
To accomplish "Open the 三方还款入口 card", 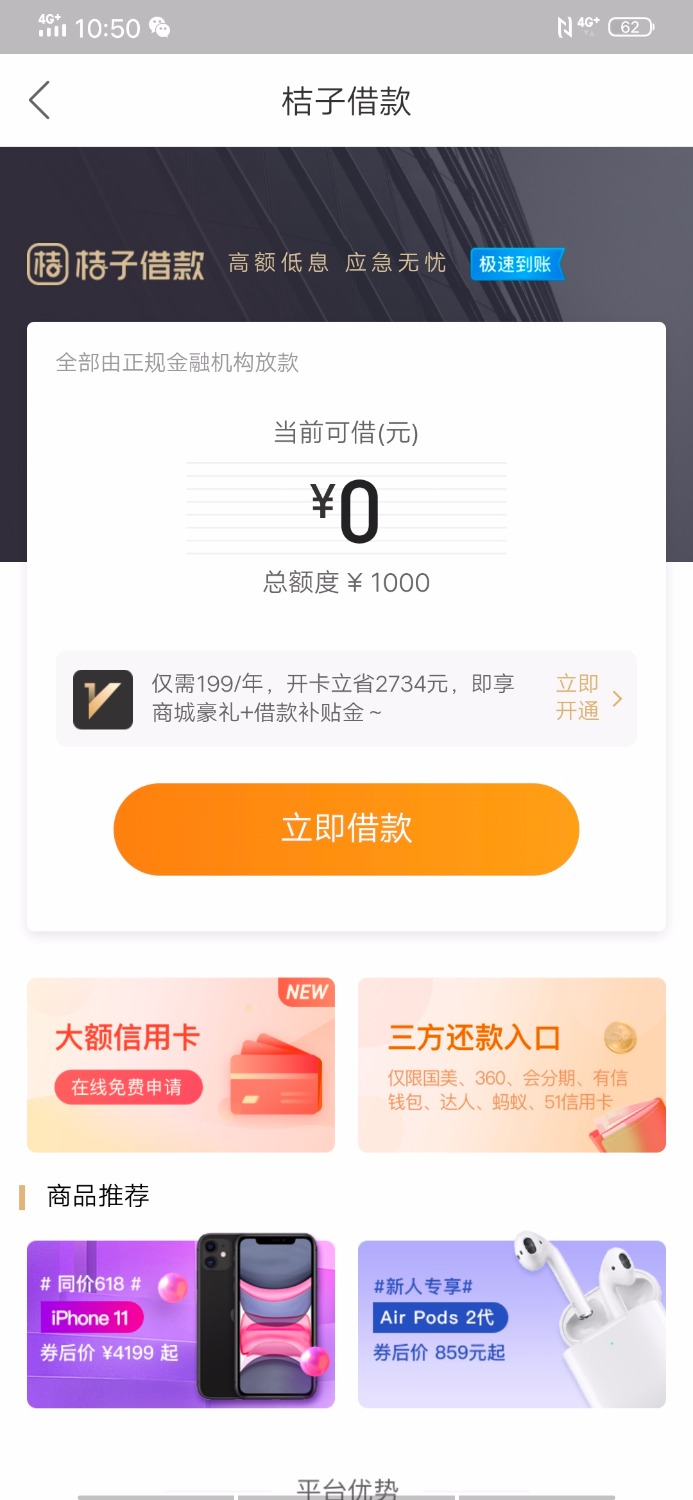I will [511, 1065].
